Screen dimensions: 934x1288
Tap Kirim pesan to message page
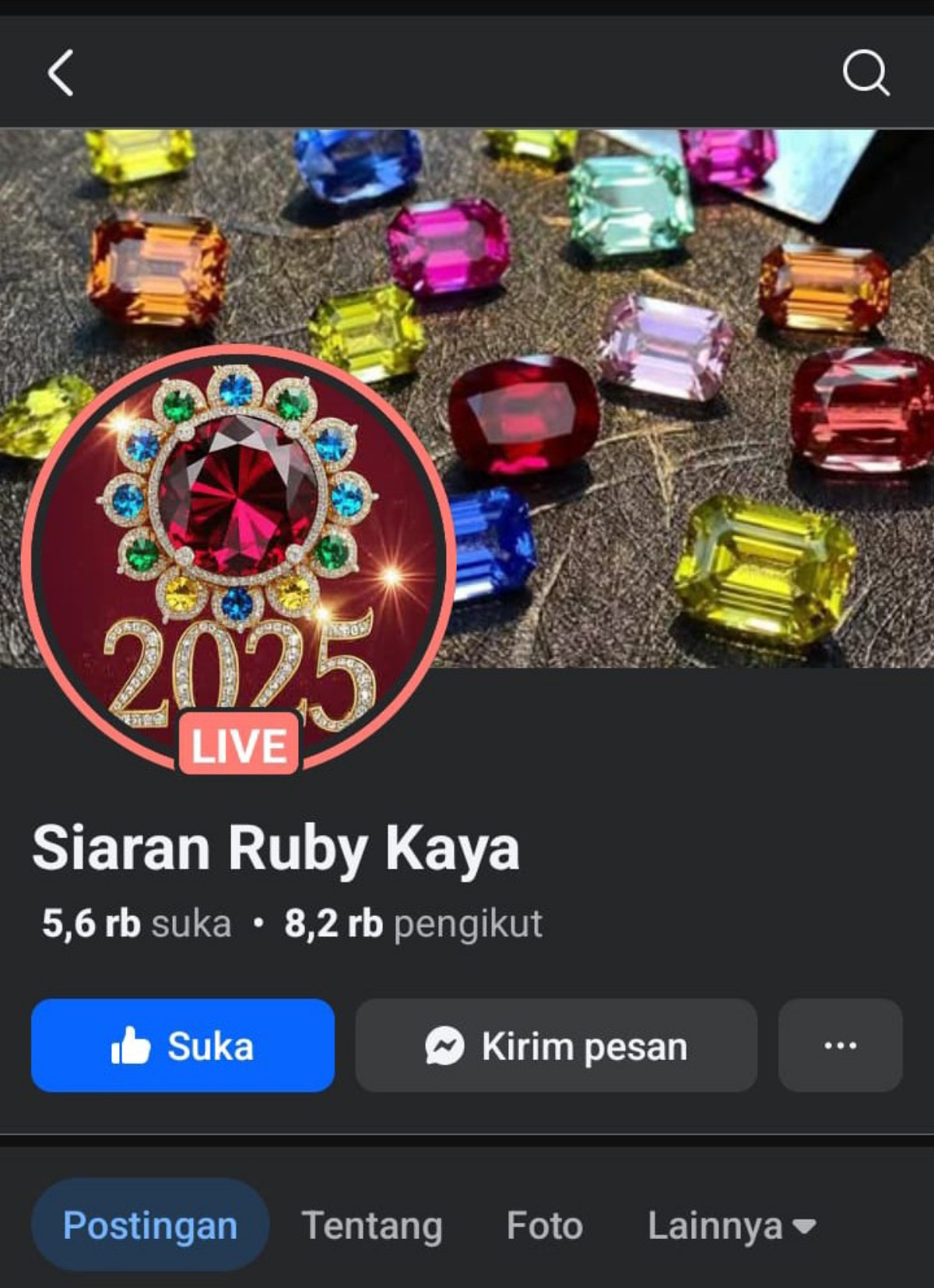[x=557, y=1045]
